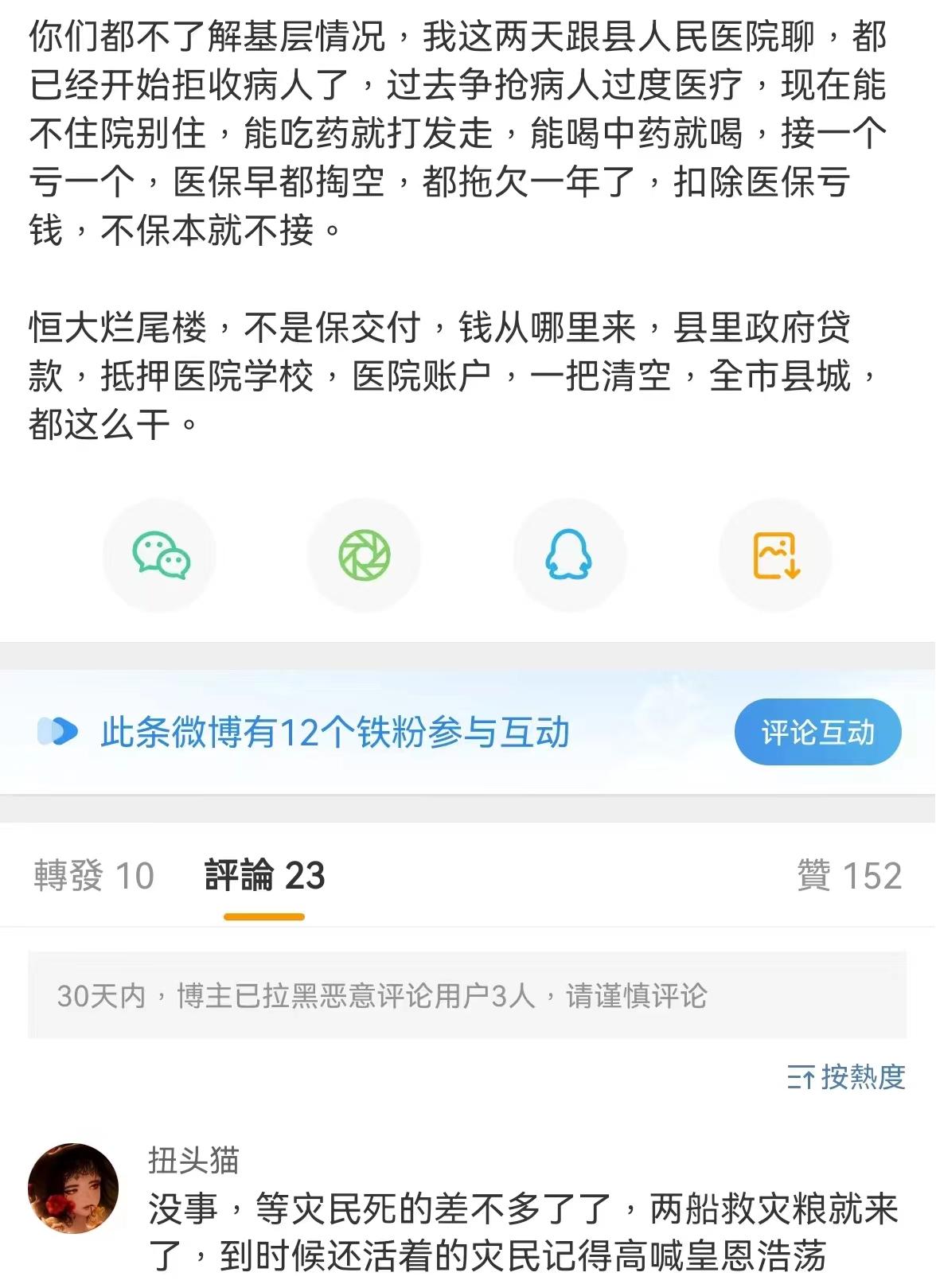936x1288 pixels.
Task: Open 扭头猫's profile avatar
Action: click(73, 1189)
